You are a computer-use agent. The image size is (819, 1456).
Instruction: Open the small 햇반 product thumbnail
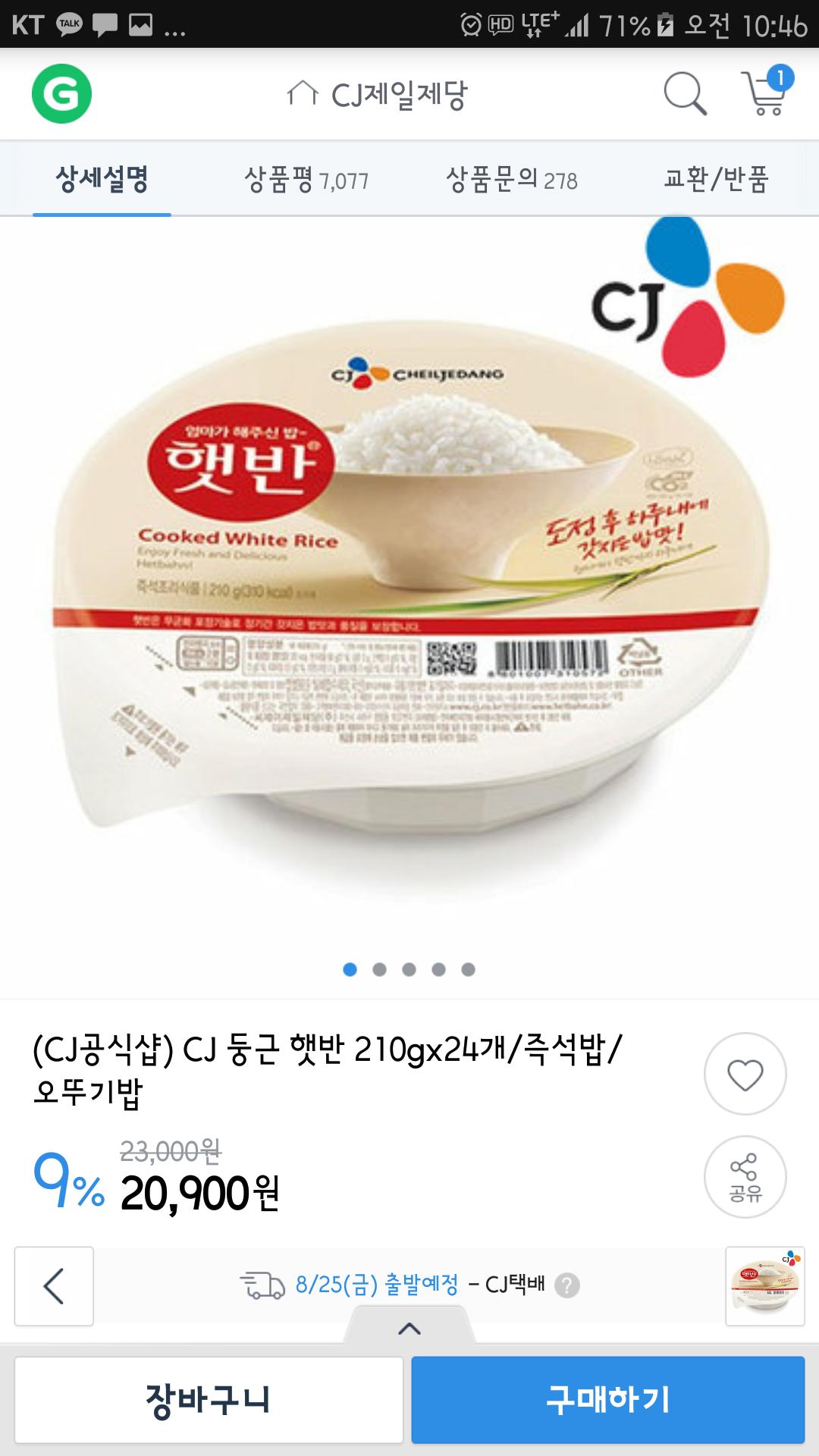pyautogui.click(x=764, y=1285)
